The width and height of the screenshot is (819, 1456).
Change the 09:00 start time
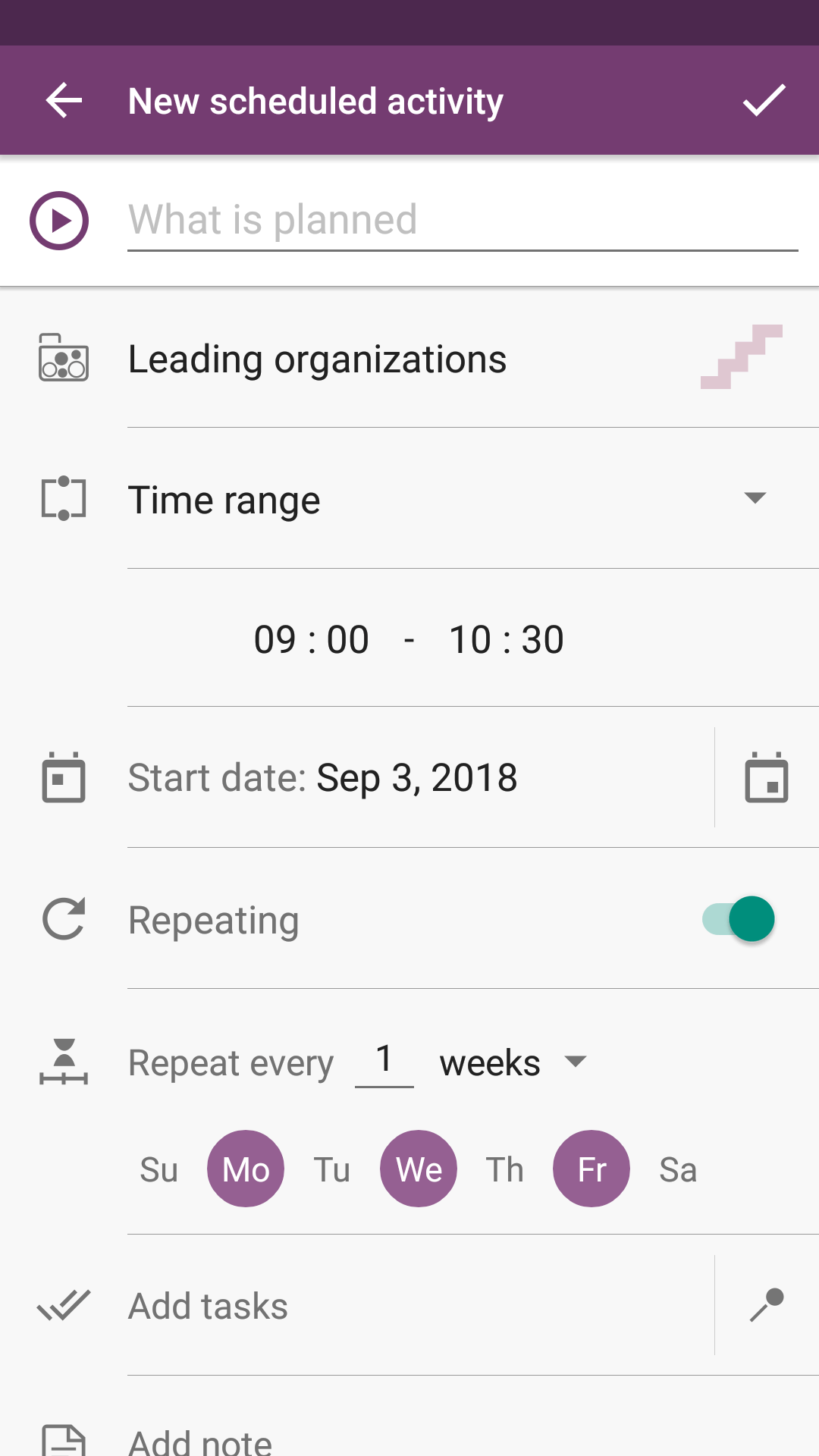click(312, 639)
